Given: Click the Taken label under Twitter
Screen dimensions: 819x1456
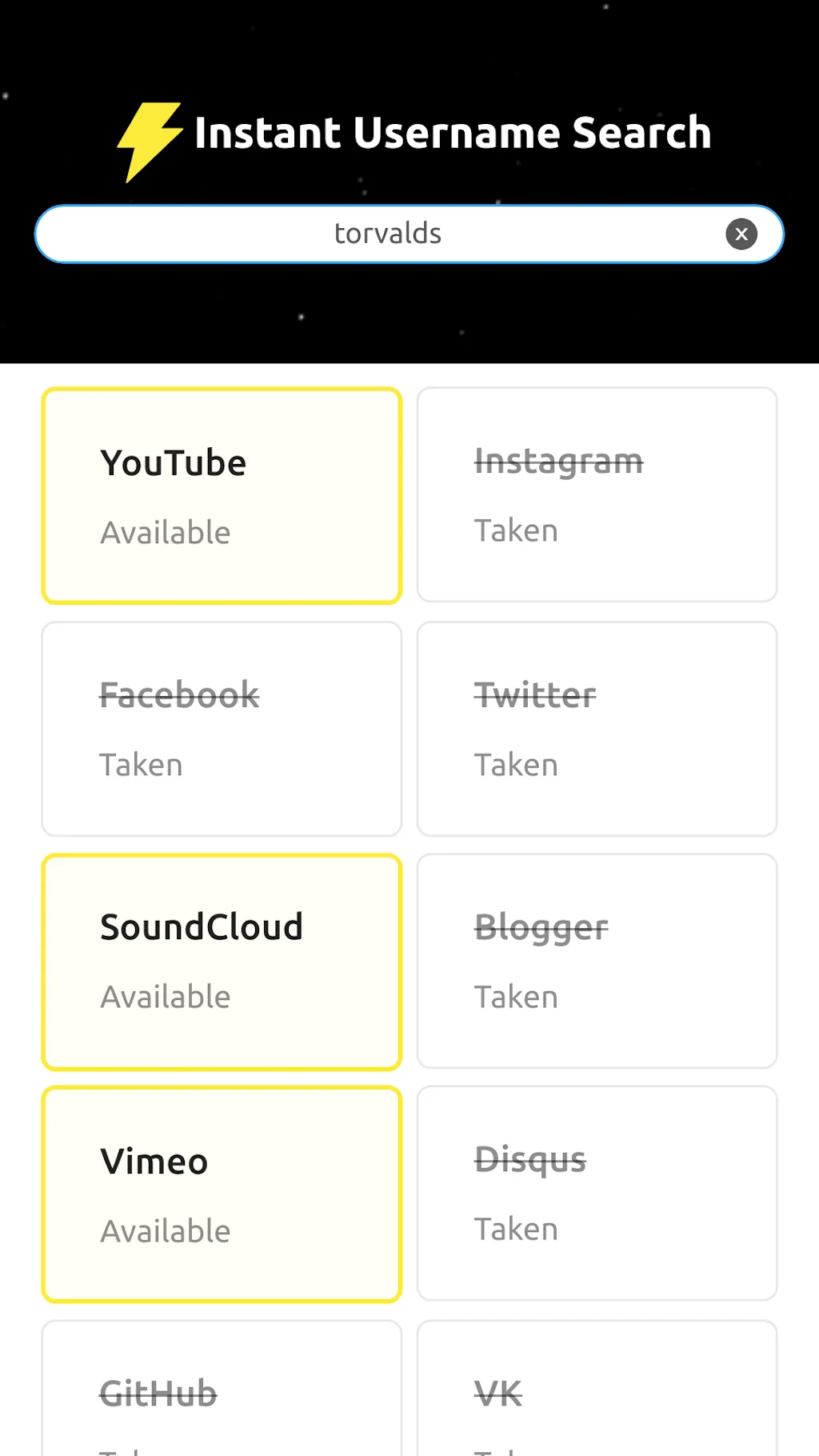Looking at the screenshot, I should point(517,764).
